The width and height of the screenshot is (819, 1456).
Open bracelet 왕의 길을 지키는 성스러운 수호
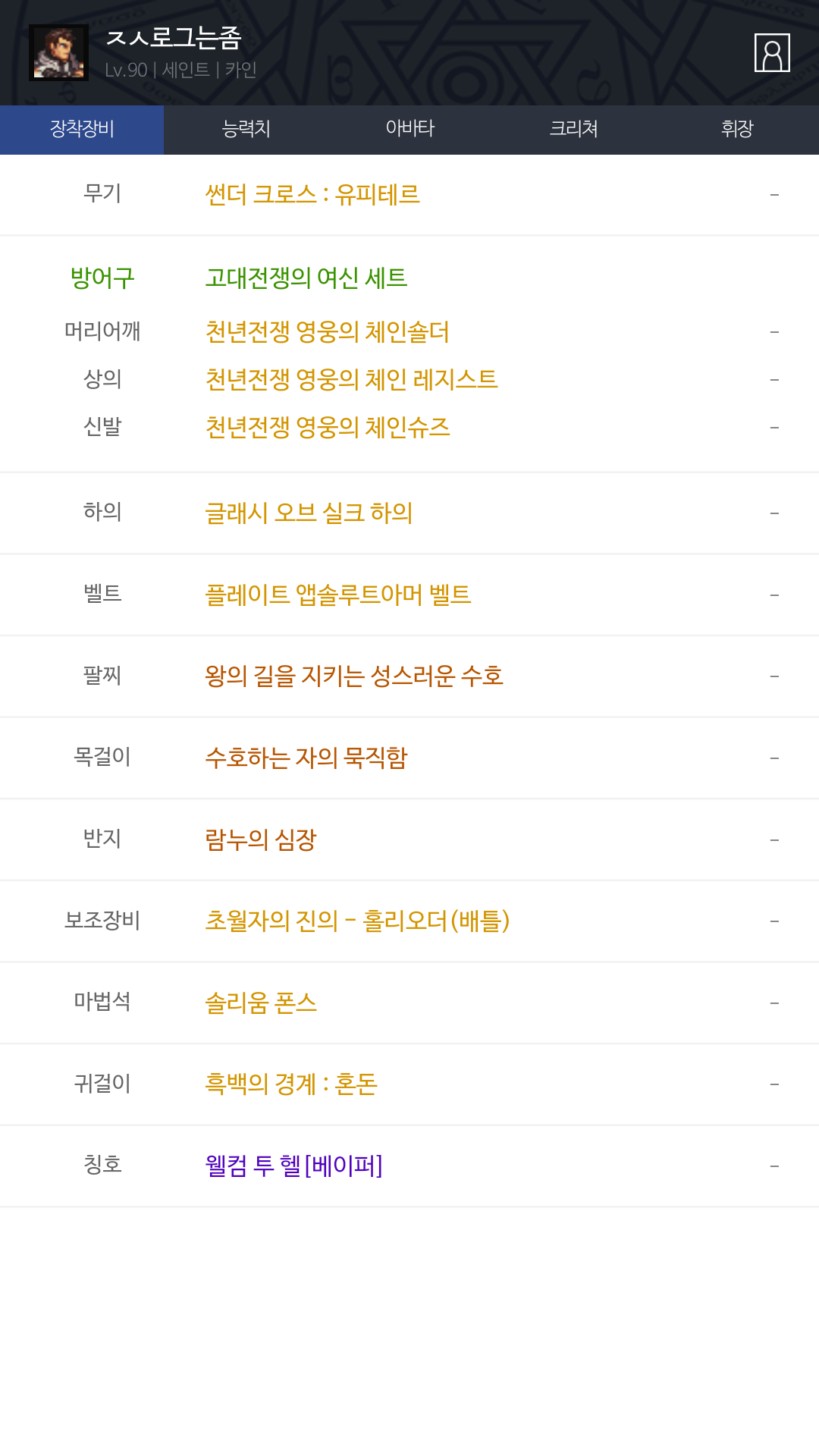point(354,676)
